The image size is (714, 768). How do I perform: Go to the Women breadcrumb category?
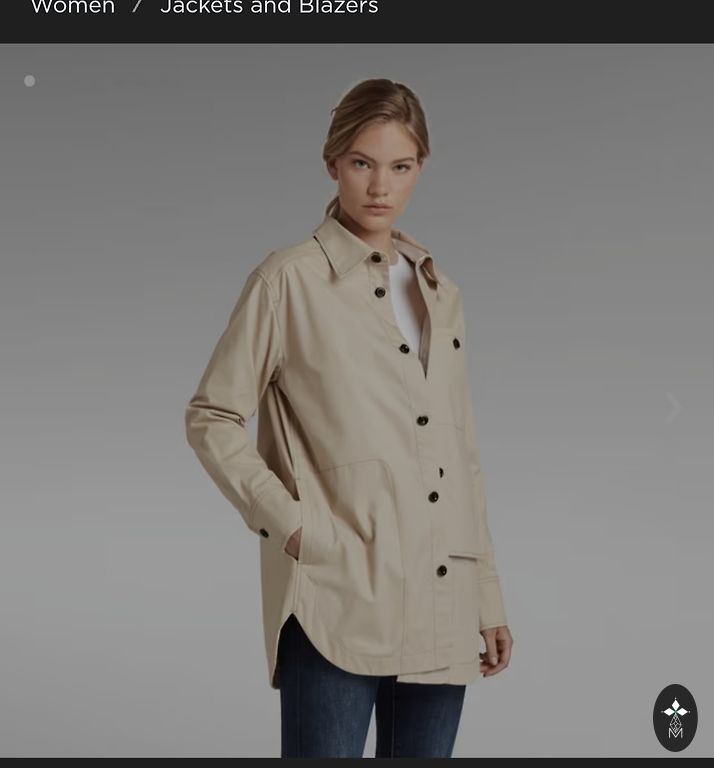click(72, 8)
